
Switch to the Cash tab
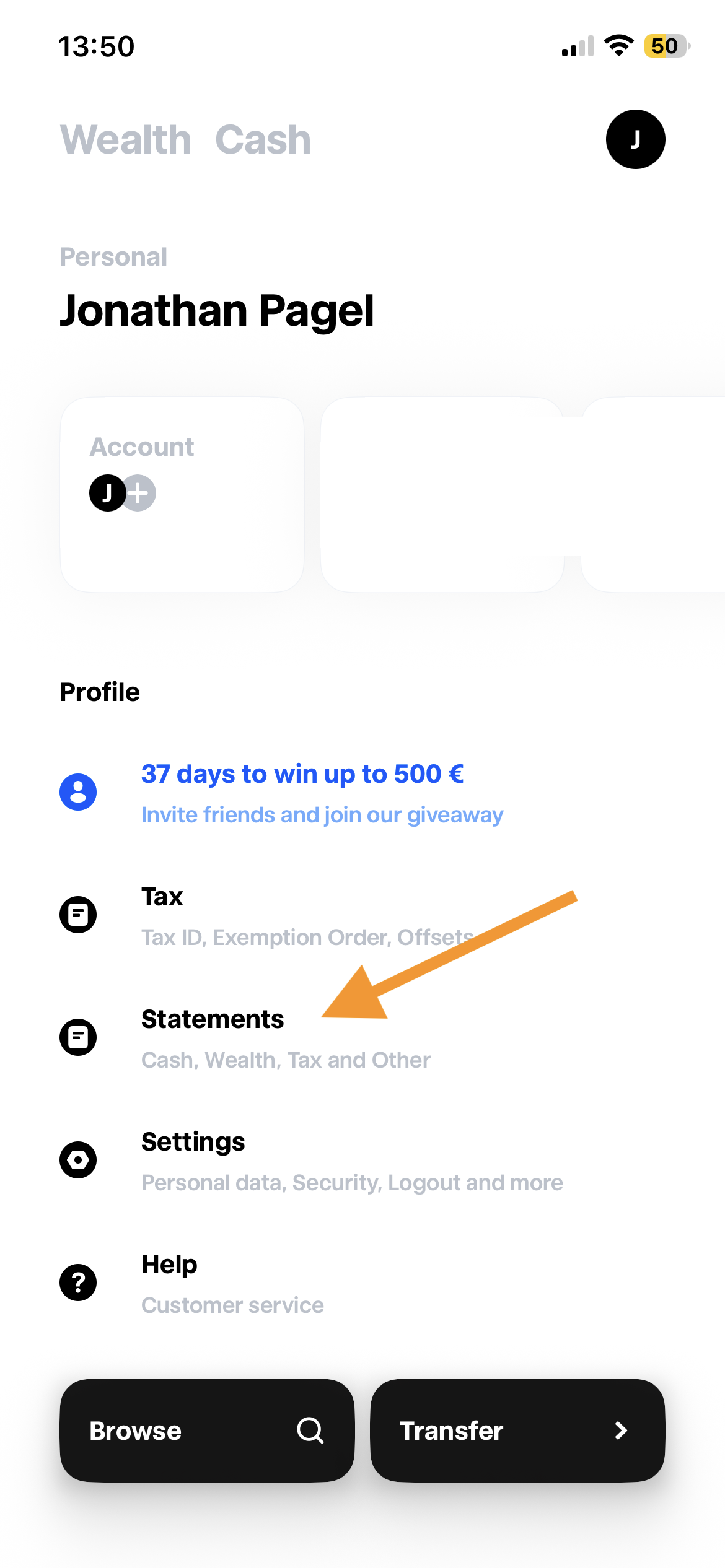click(x=263, y=139)
